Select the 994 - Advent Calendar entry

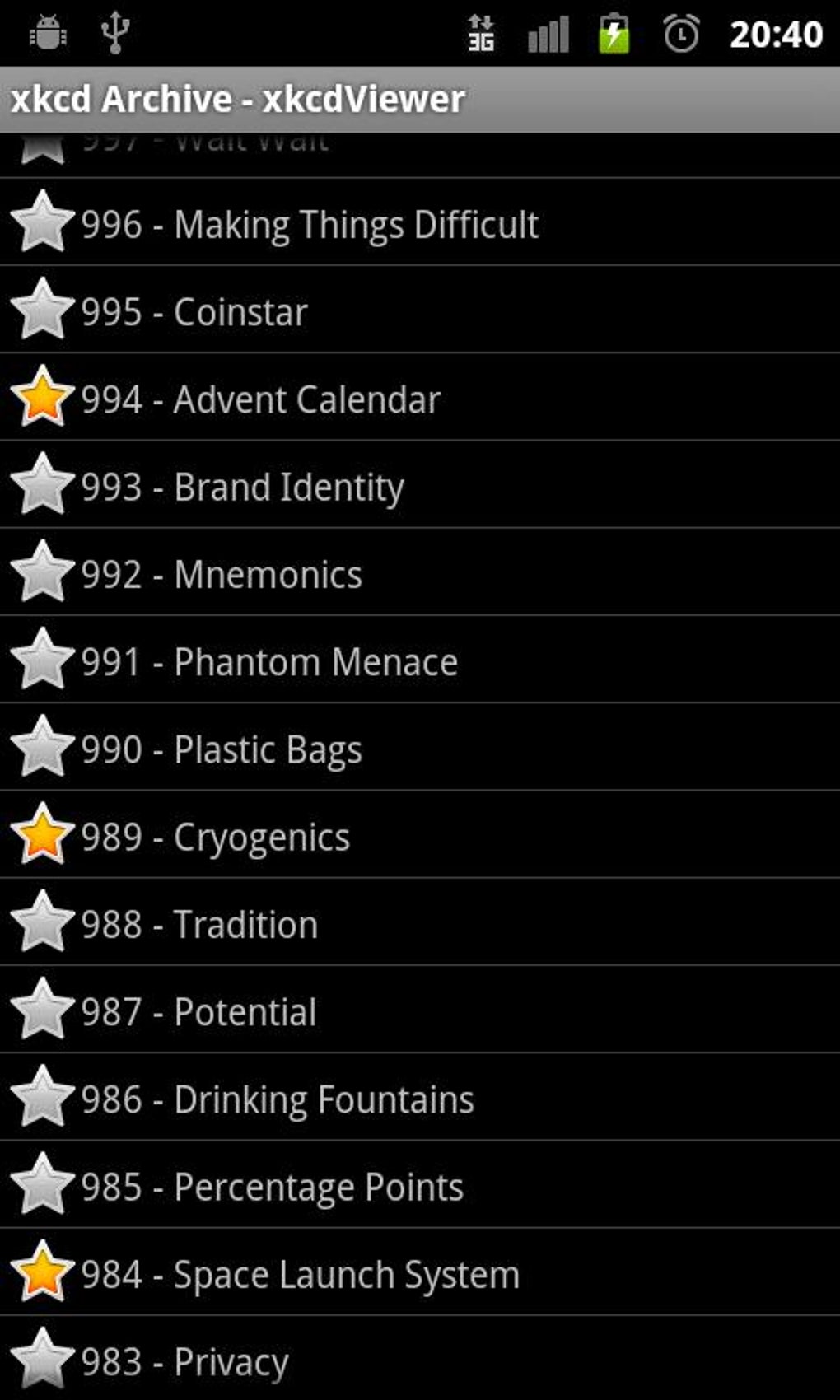[x=420, y=398]
